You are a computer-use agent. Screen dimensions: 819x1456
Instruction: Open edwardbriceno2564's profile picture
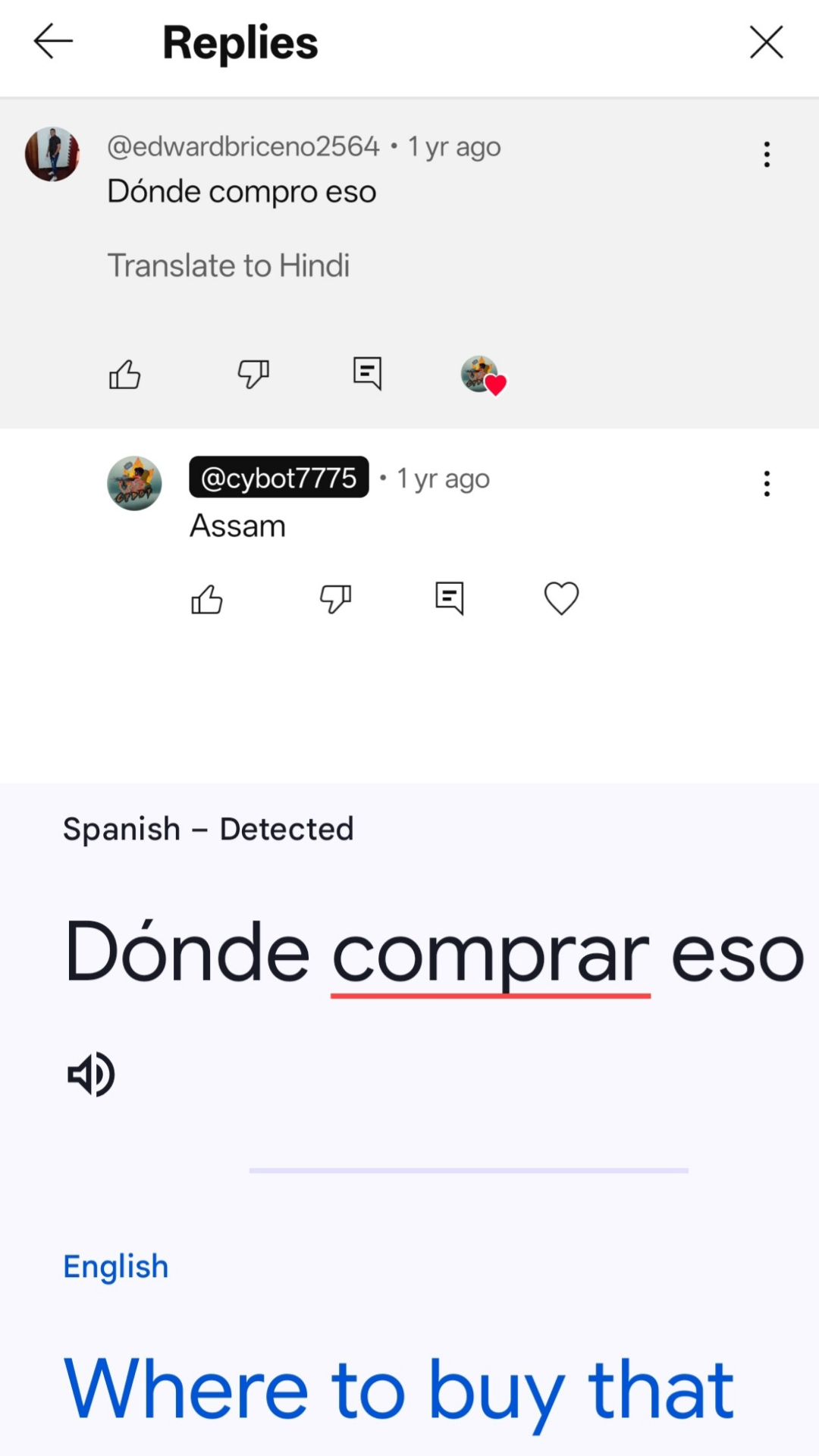pyautogui.click(x=52, y=154)
